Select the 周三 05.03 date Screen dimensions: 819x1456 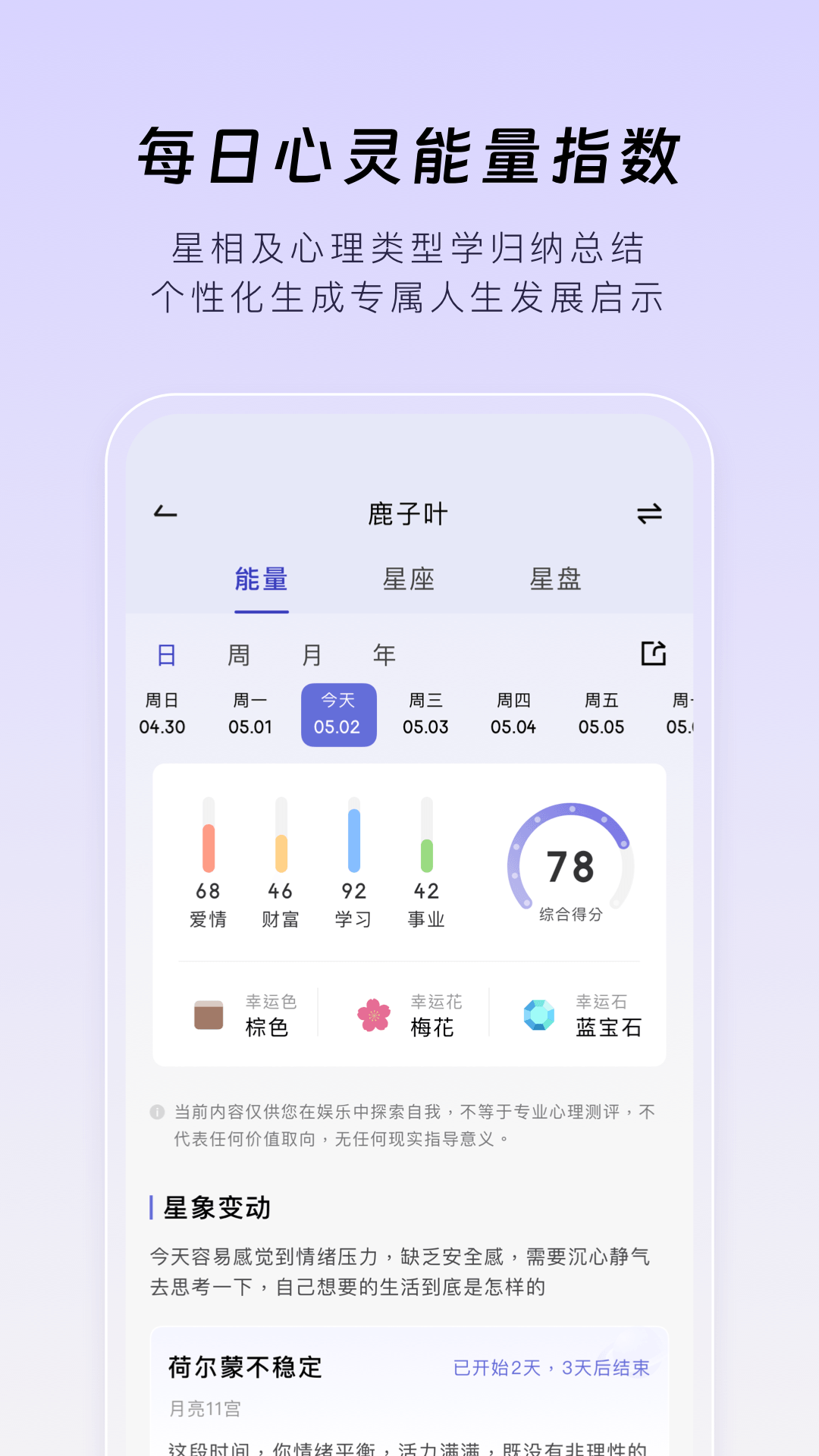coord(425,713)
